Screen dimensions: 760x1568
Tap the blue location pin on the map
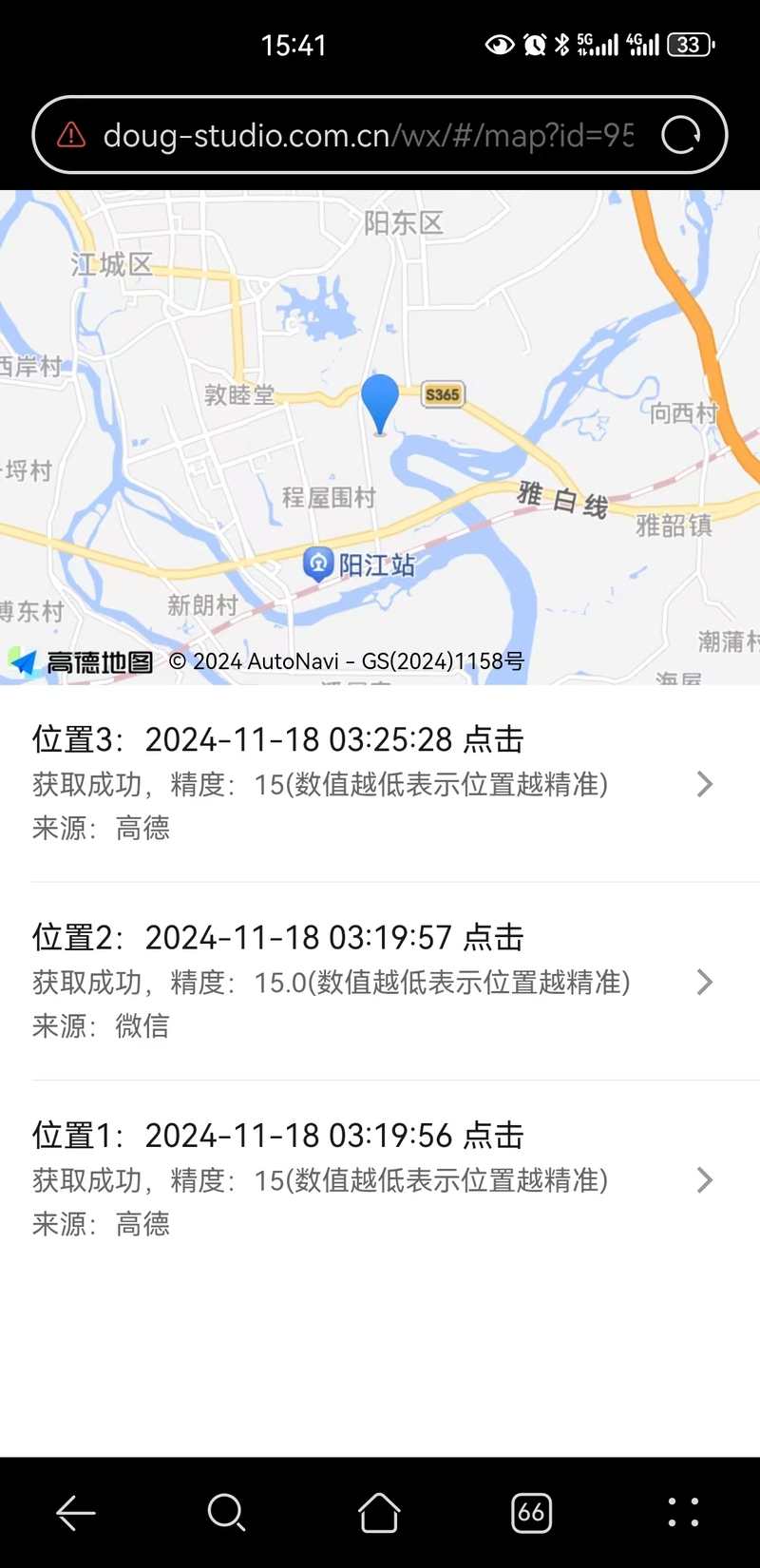click(380, 404)
